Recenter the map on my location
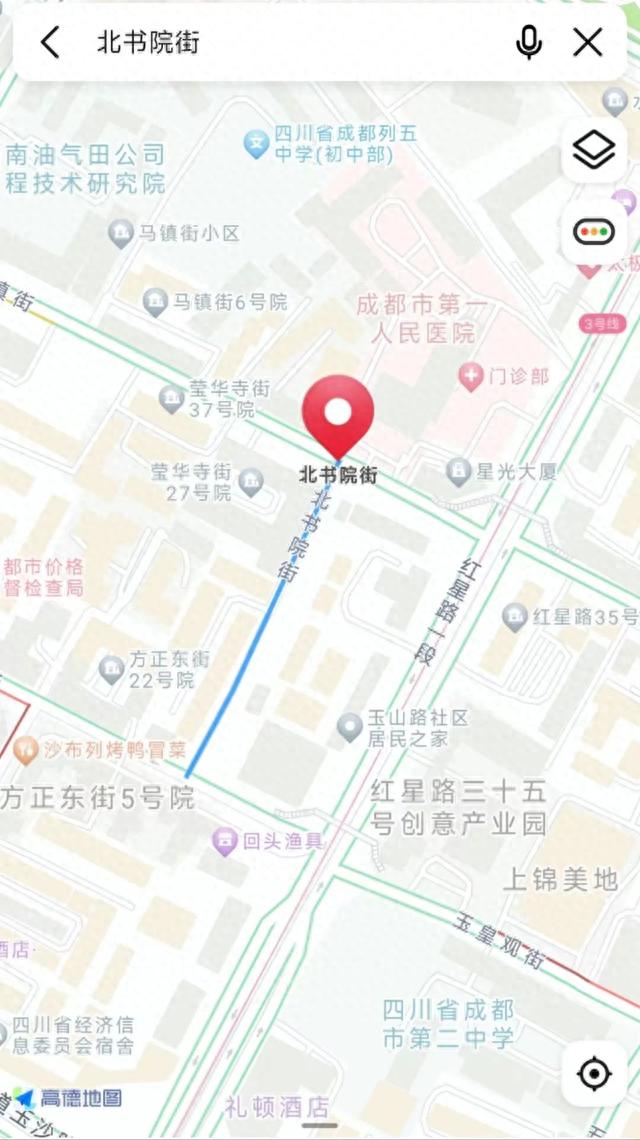Screen dimensions: 640x1140 594,1074
